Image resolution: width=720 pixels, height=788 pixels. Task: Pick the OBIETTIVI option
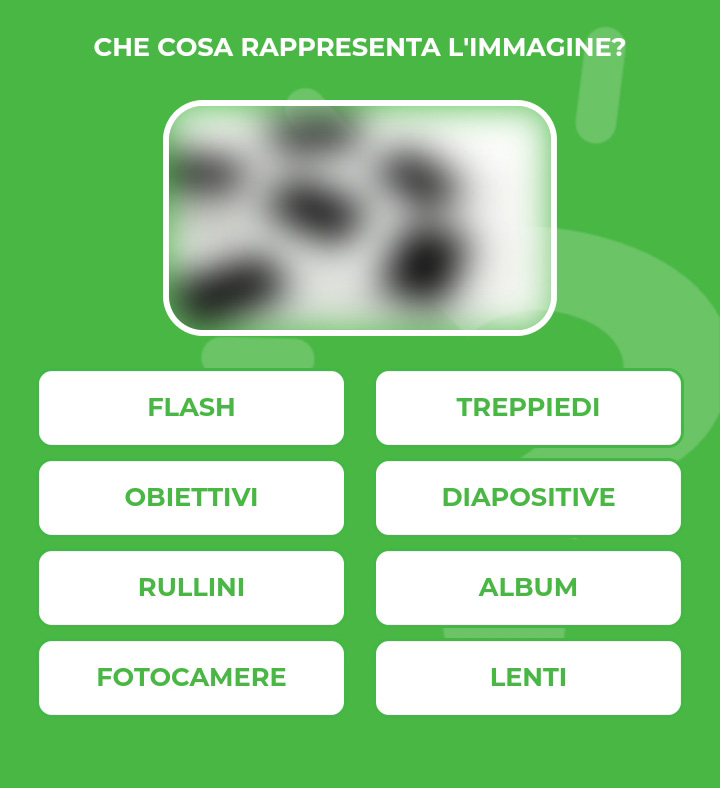(191, 498)
